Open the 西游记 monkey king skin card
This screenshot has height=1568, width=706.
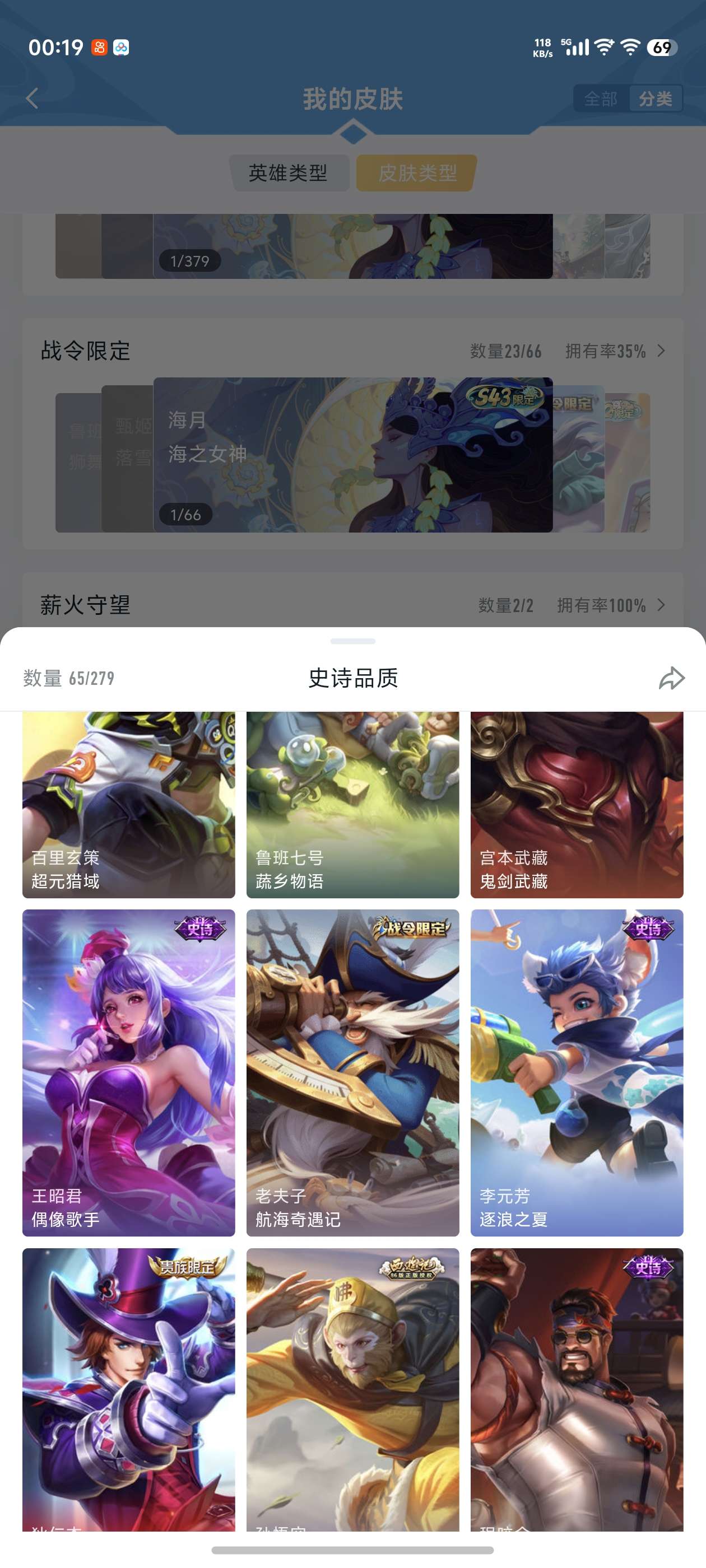[x=352, y=1390]
